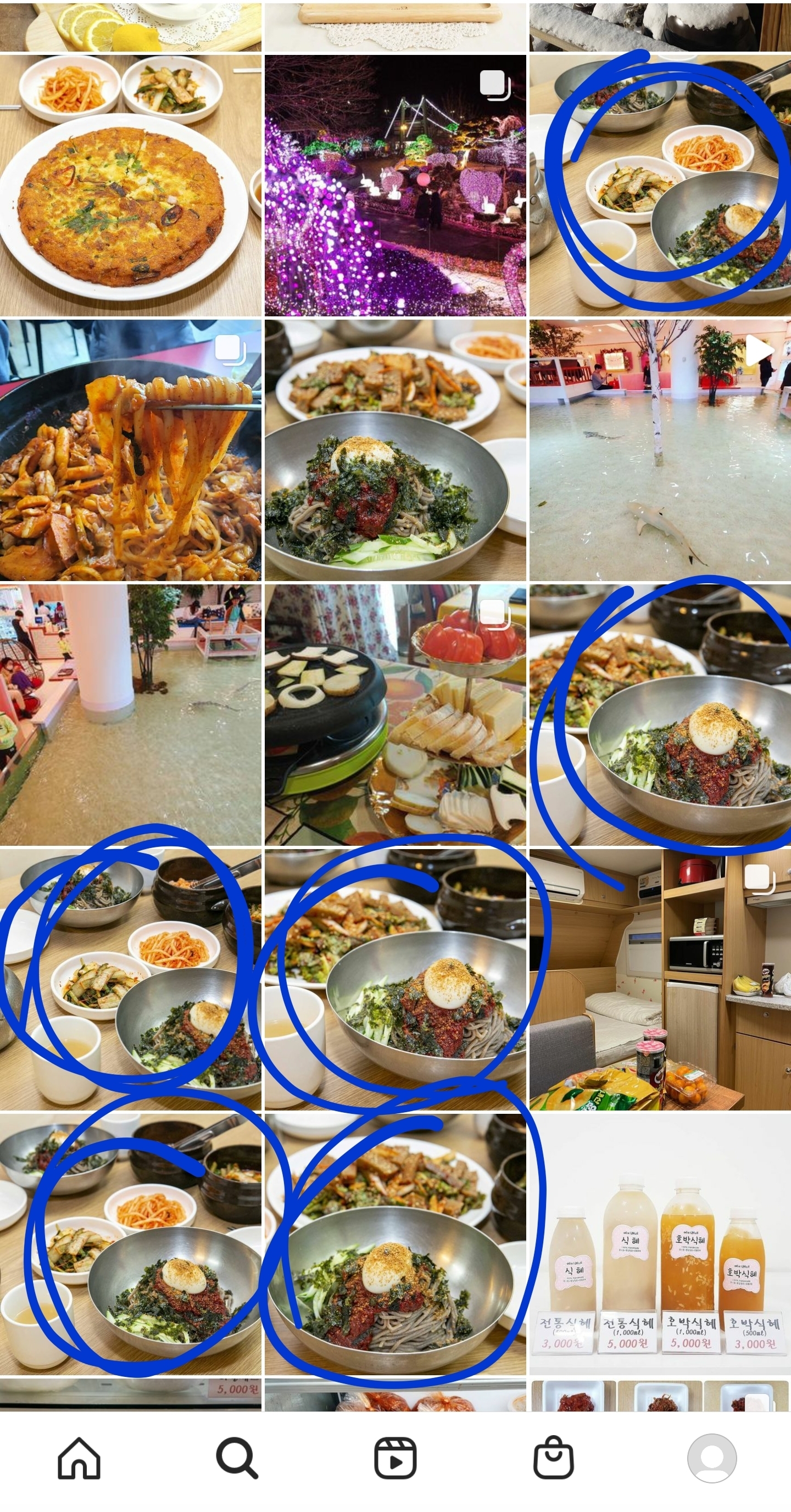Open the camper interior with microwave post
The height and width of the screenshot is (1512, 791).
pos(660,979)
